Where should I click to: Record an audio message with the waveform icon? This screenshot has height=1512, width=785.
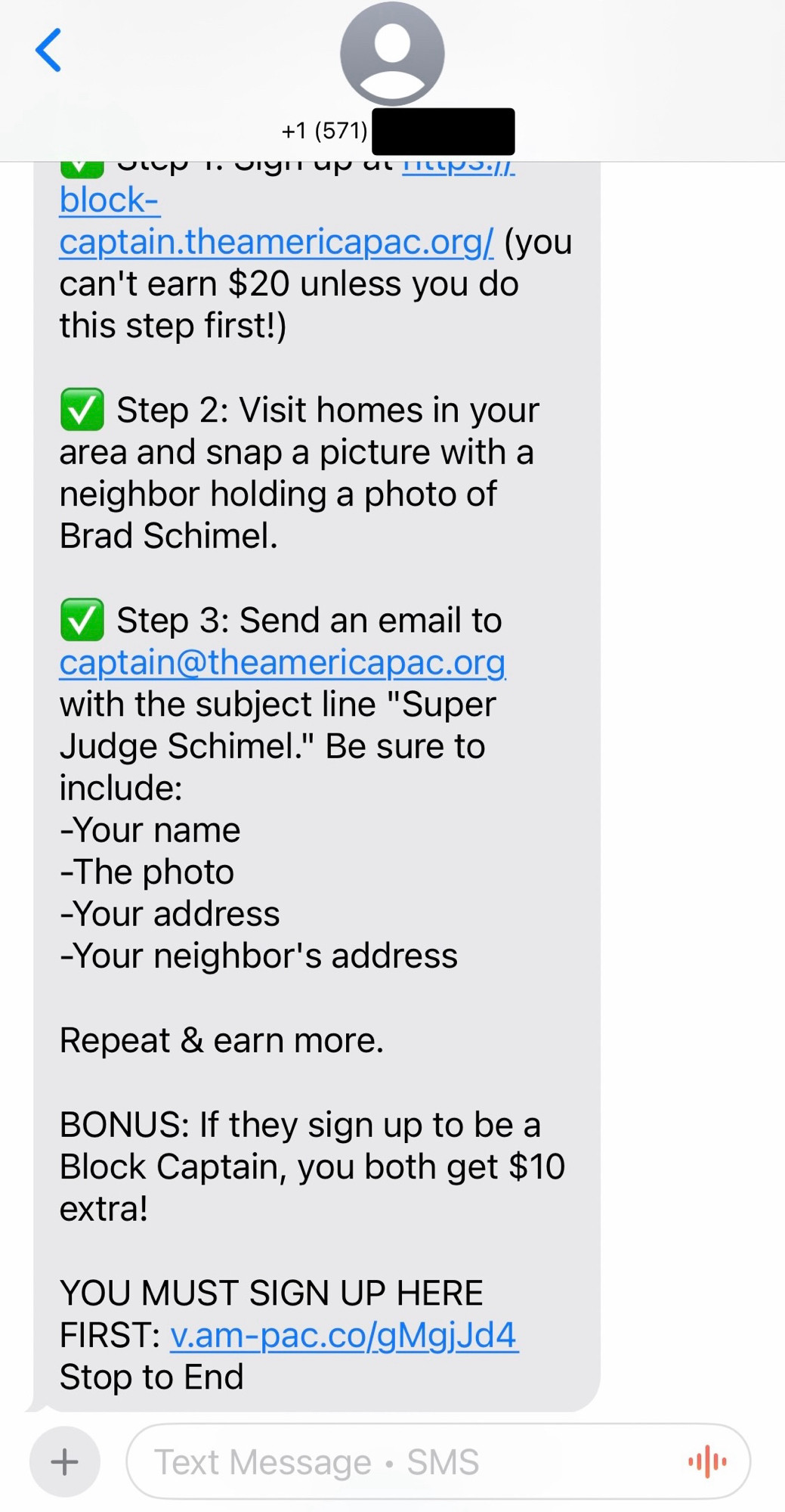coord(707,1461)
